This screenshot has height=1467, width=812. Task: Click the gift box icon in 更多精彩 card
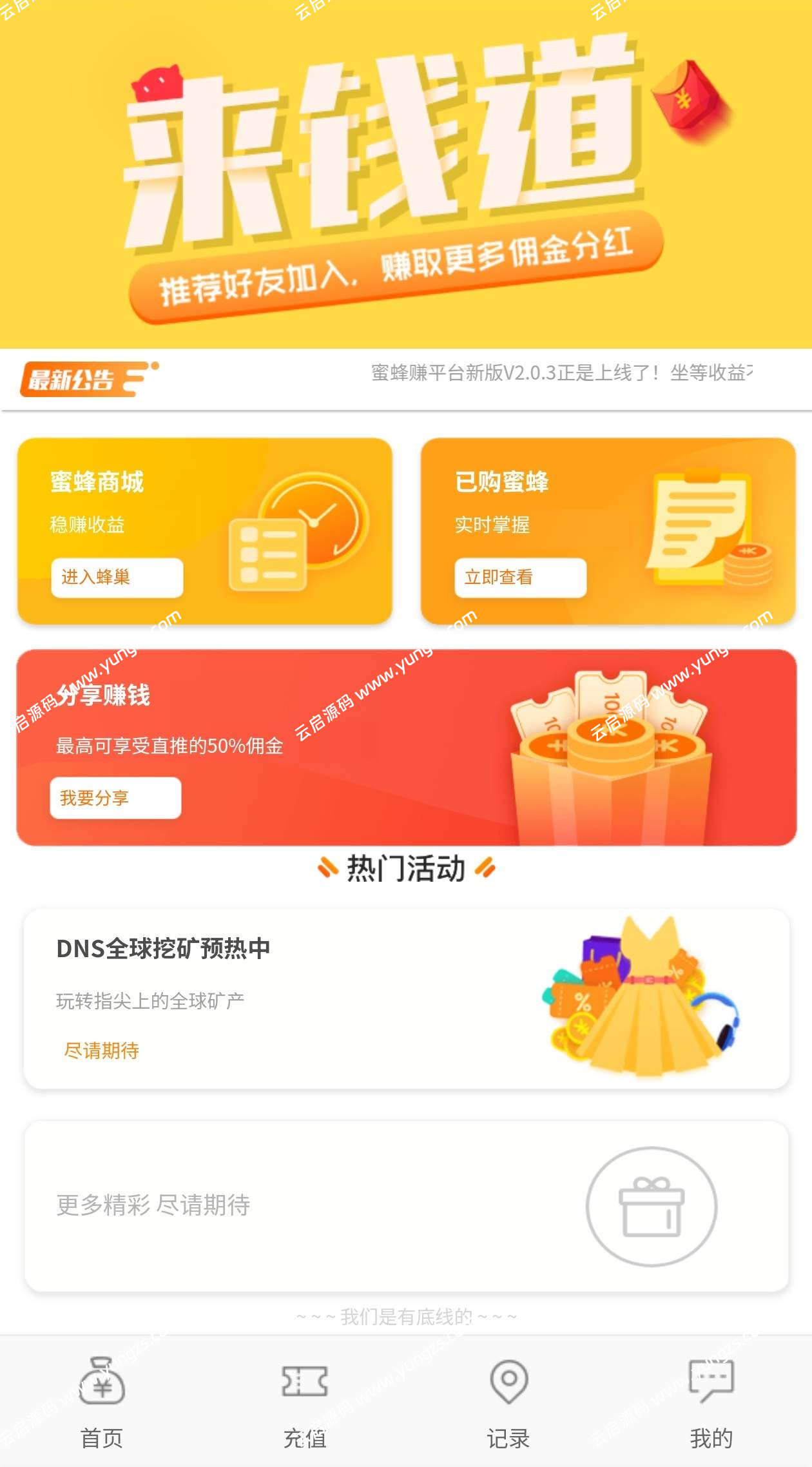(x=651, y=1205)
